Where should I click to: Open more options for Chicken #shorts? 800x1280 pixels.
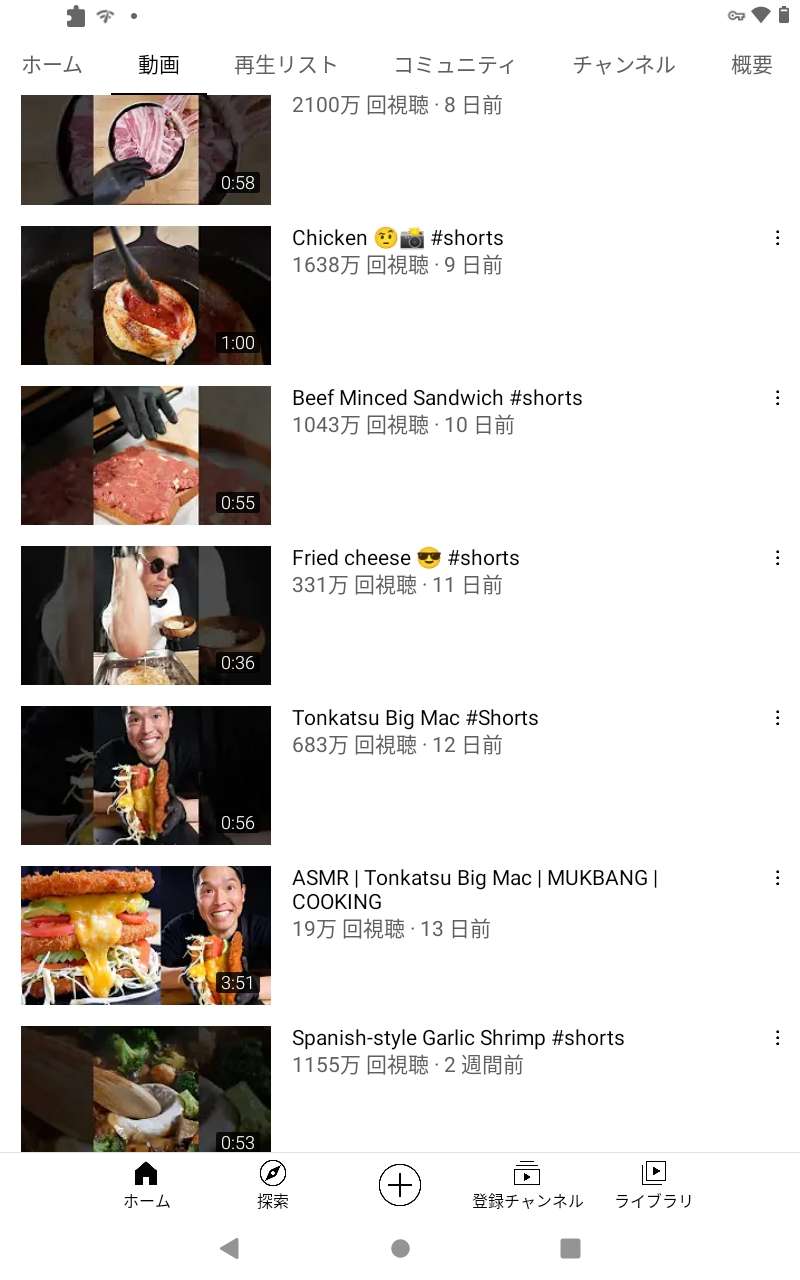(x=777, y=238)
